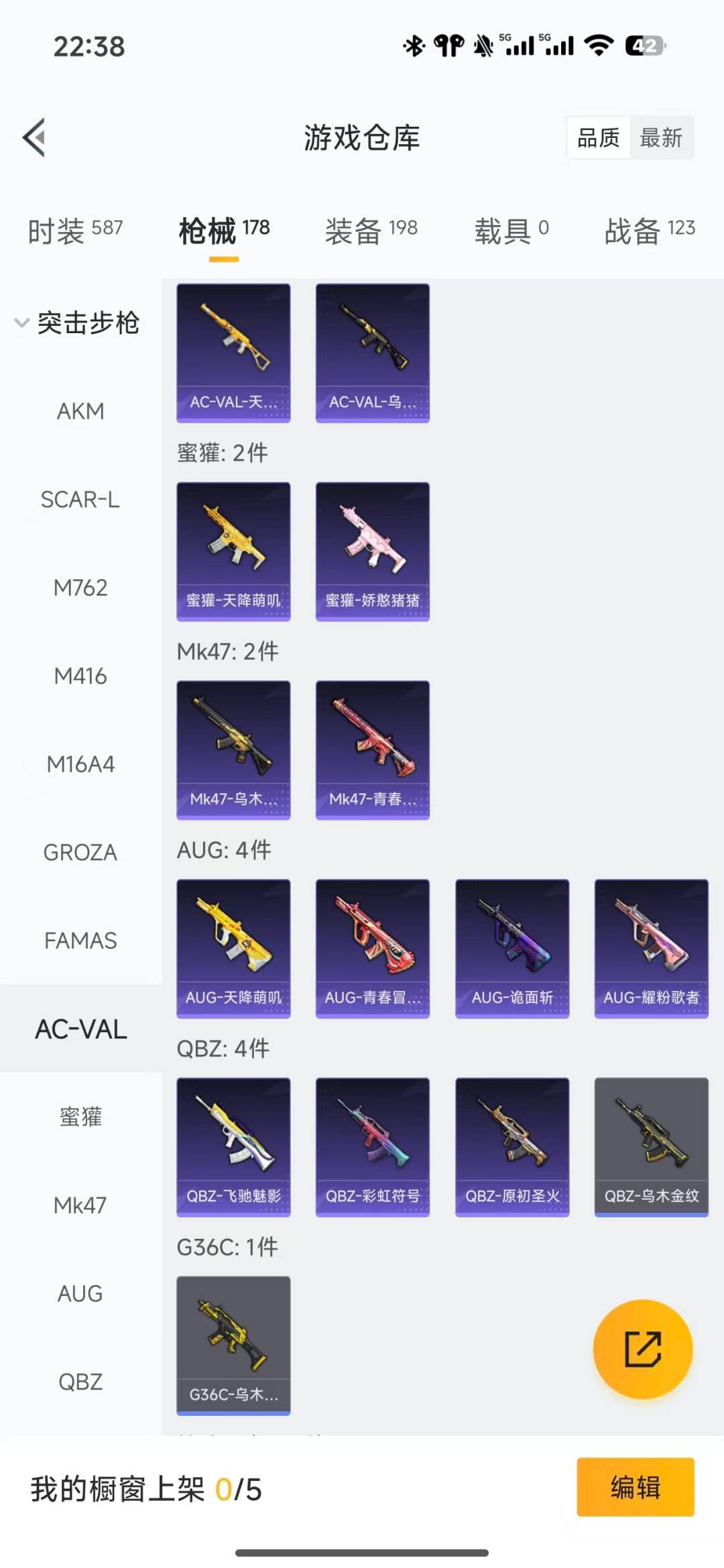Open the 蜜獾-娇憨猪猪 skin
The height and width of the screenshot is (1568, 724).
tap(372, 551)
